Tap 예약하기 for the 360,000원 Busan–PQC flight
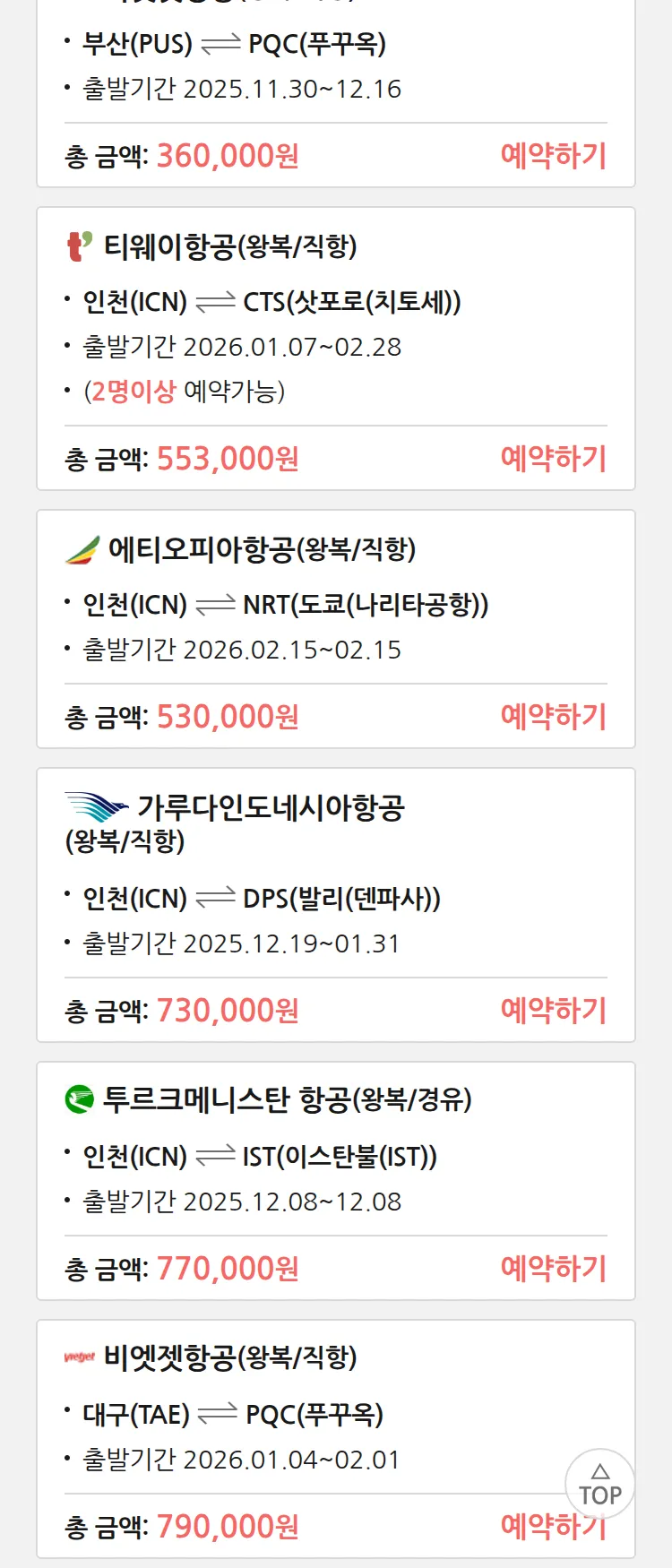The width and height of the screenshot is (672, 1568). click(553, 156)
